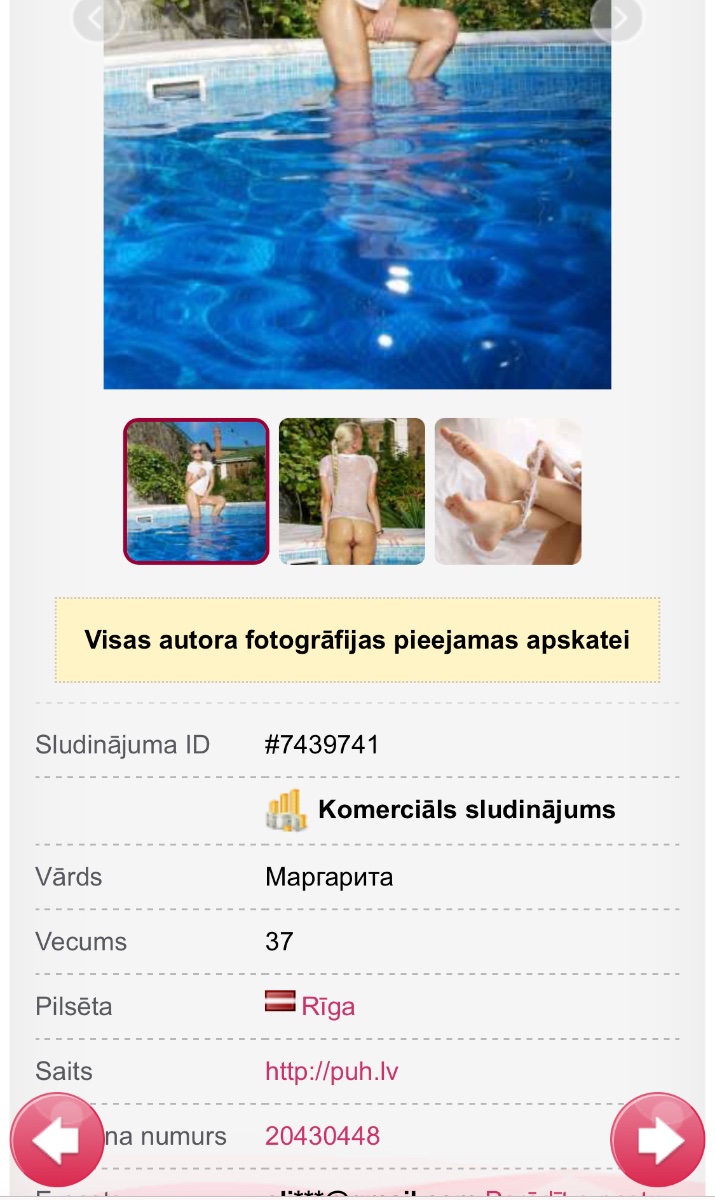Go to the previous listing with the red left arrow

pyautogui.click(x=57, y=1140)
